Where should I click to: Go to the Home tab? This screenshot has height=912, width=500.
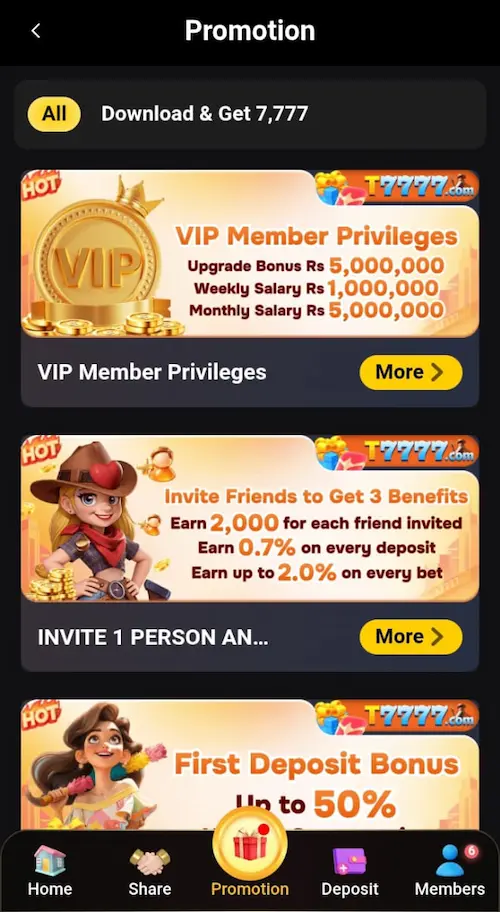coord(50,872)
